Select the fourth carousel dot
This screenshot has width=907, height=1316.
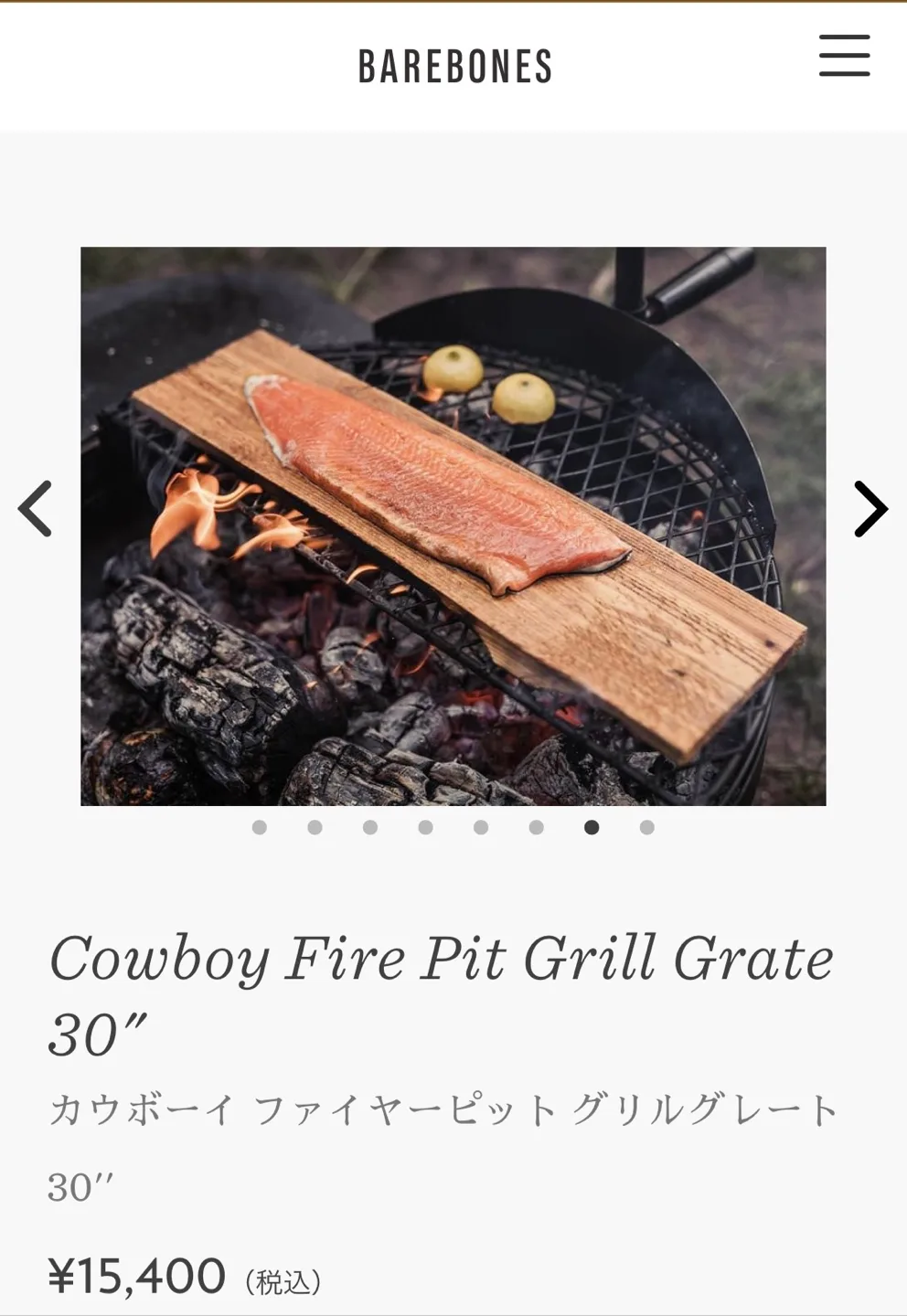[x=425, y=827]
